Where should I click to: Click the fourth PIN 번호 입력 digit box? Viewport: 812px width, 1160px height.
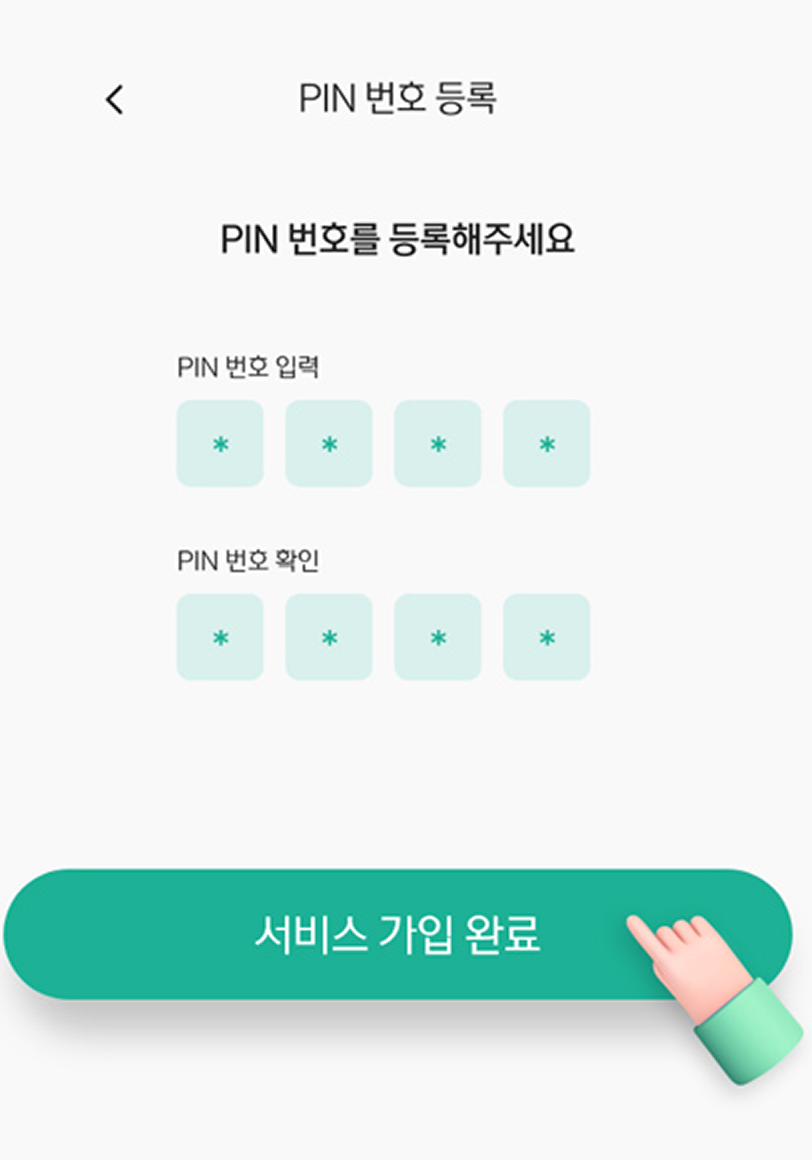coord(545,443)
